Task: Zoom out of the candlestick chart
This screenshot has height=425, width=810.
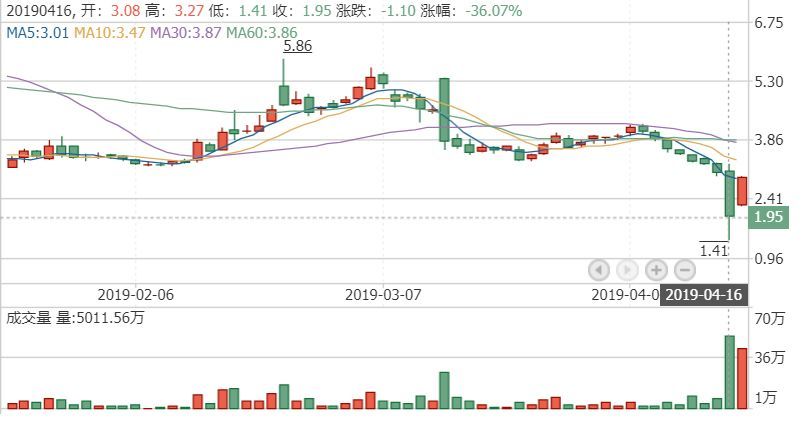Action: [x=685, y=269]
